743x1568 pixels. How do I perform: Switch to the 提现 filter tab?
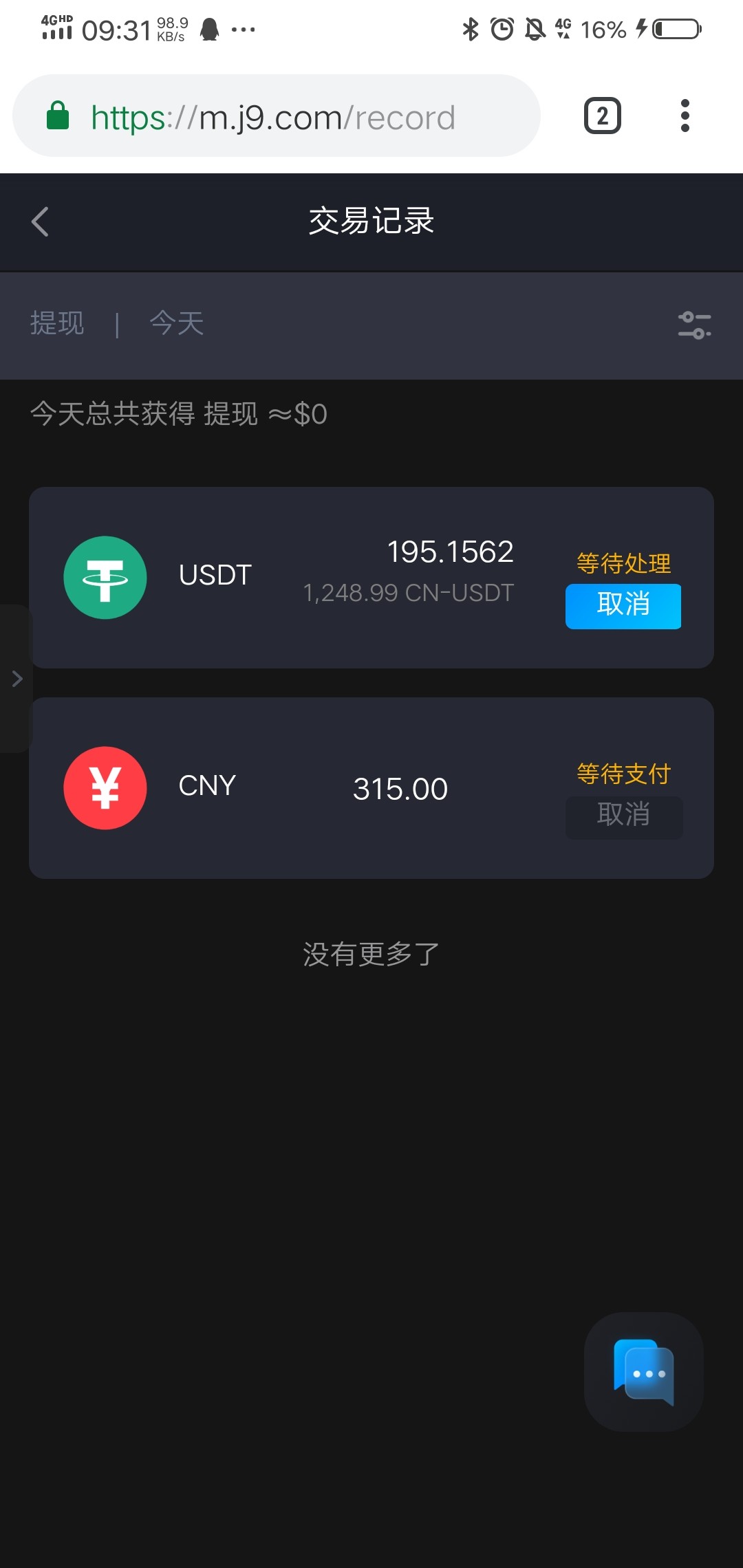(x=57, y=324)
